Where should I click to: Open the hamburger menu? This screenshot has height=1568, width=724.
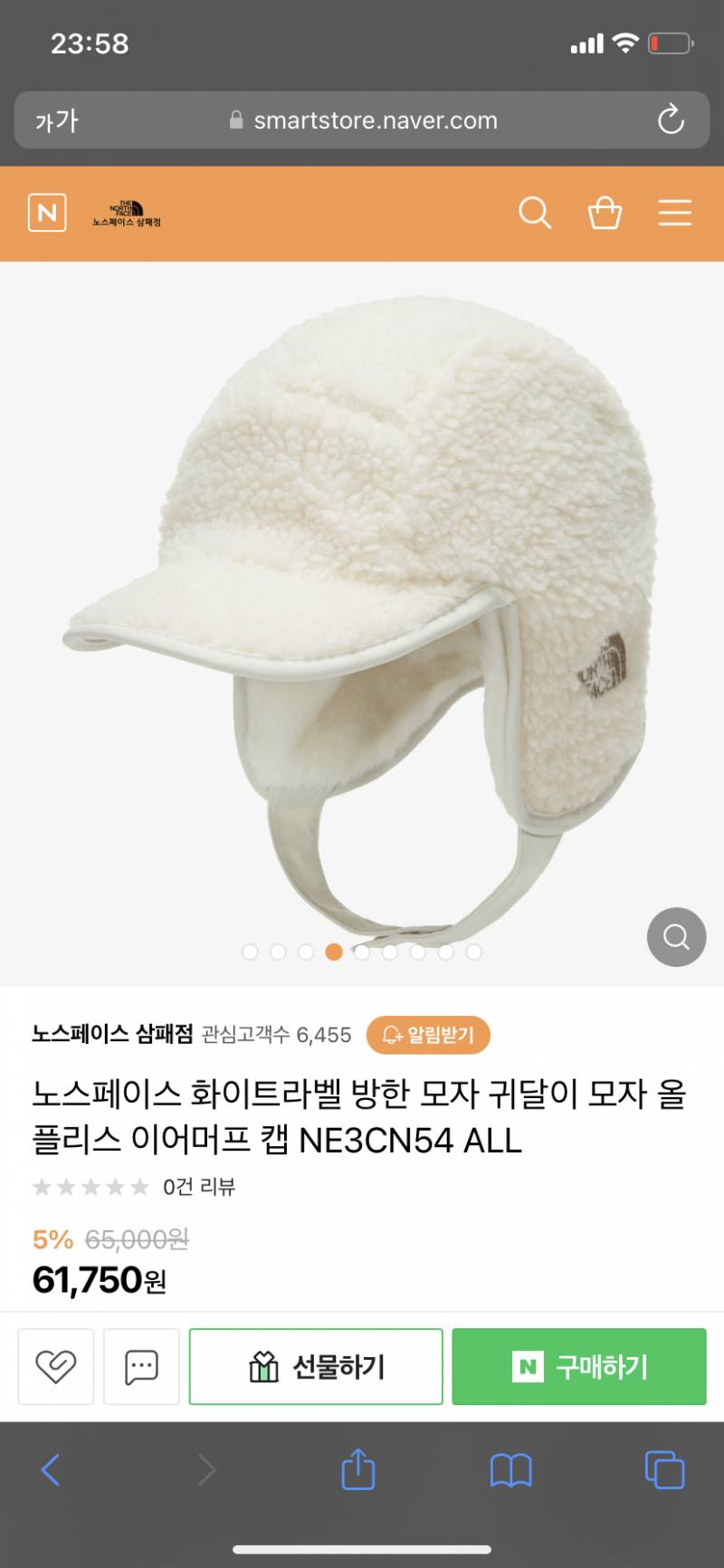pyautogui.click(x=674, y=214)
